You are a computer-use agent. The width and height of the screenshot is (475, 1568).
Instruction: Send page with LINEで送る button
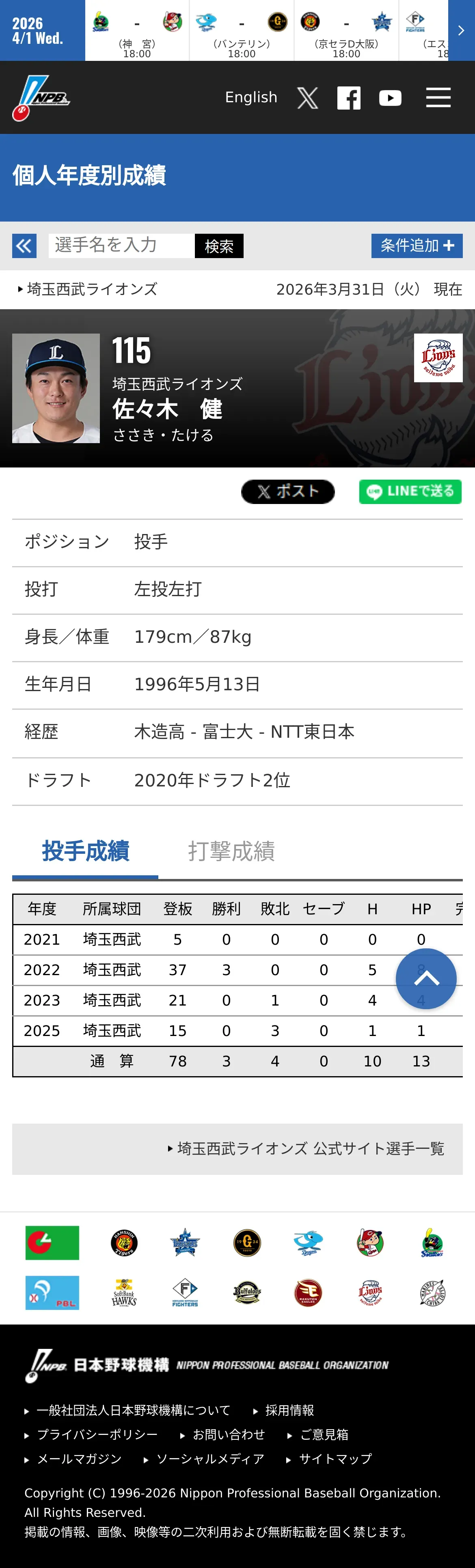point(410,492)
